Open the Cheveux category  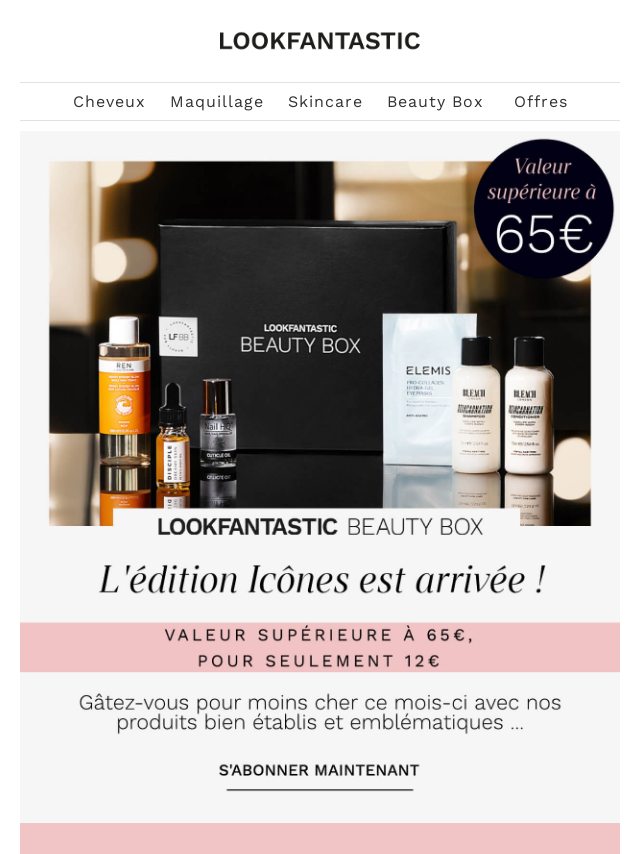click(x=109, y=102)
